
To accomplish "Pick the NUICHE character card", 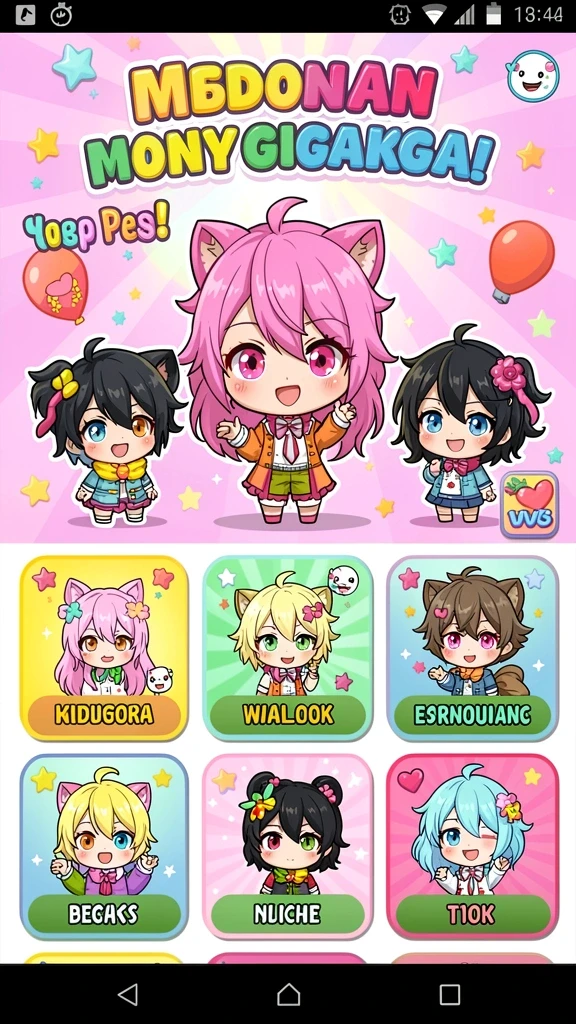I will click(288, 846).
